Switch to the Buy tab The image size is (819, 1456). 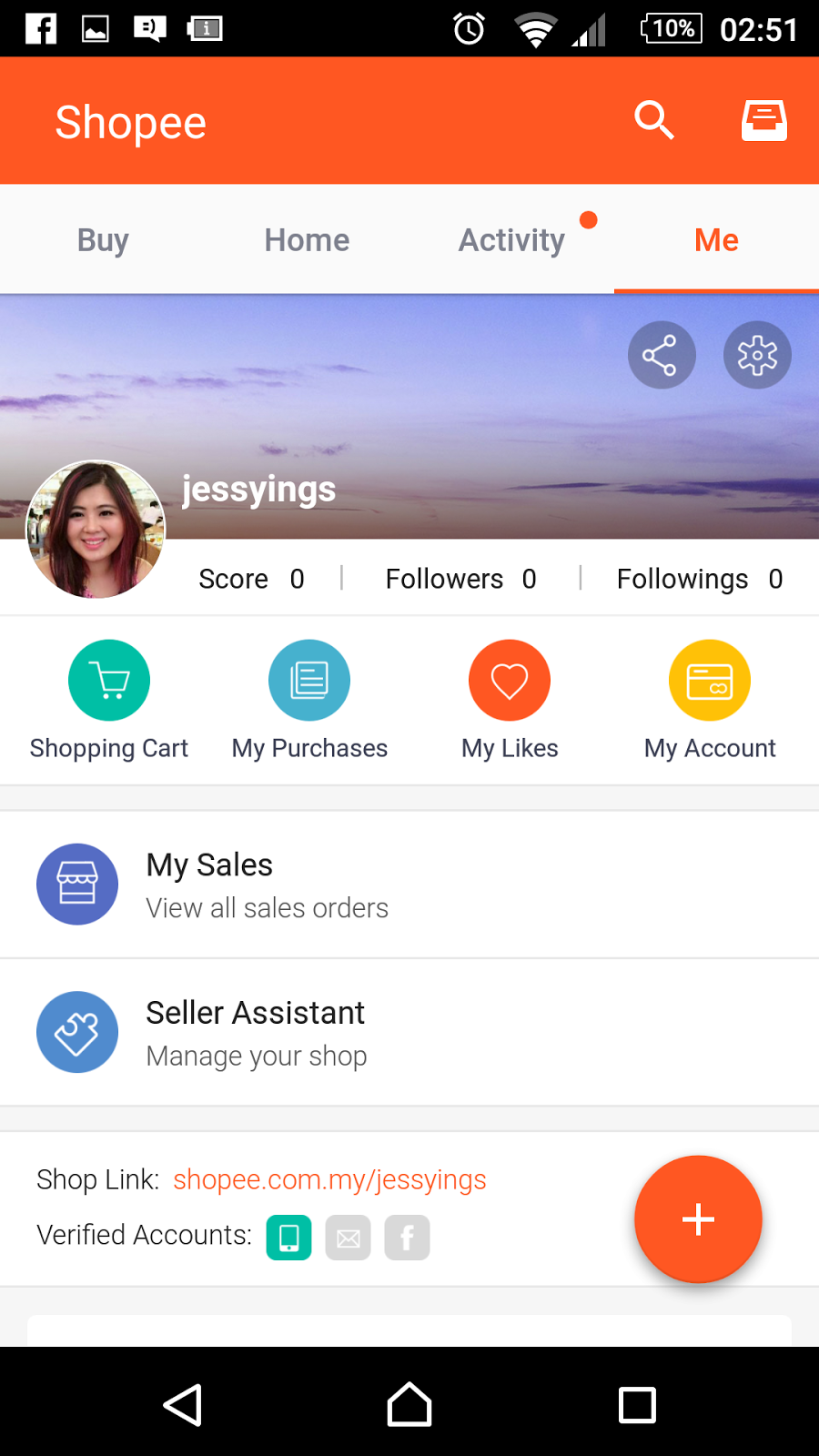point(102,239)
